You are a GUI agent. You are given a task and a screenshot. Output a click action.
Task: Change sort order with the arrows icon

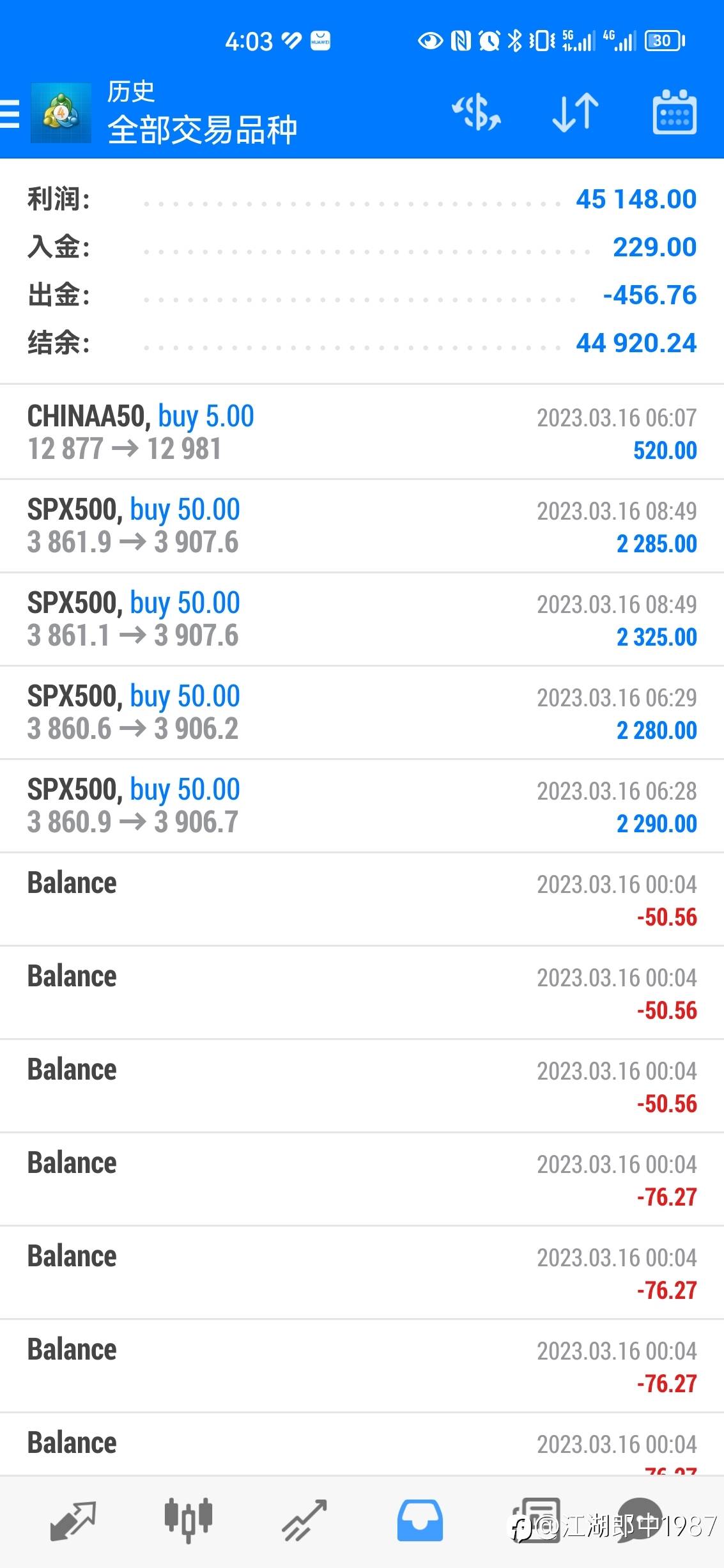(575, 113)
